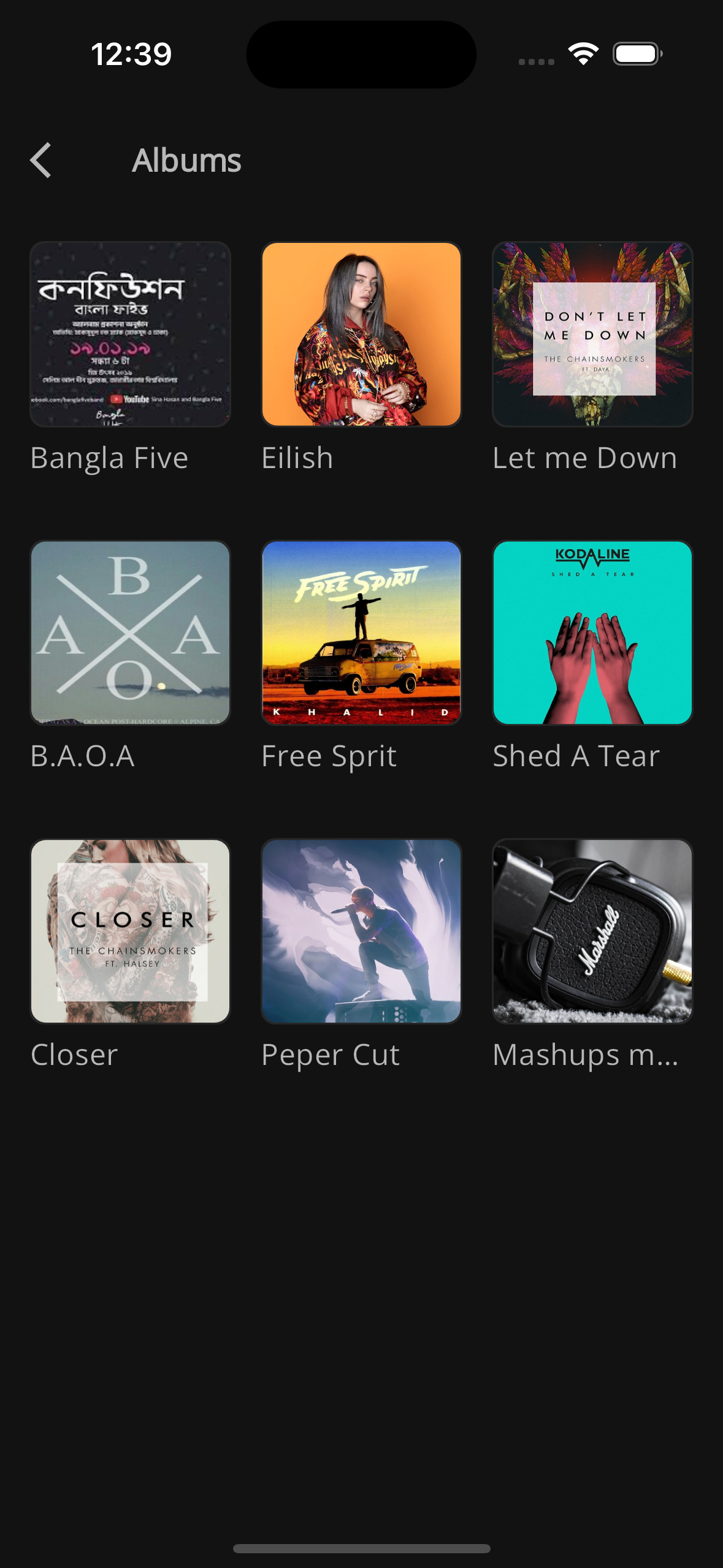Screen dimensions: 723x1568
Task: Select the 'Closer' album title
Action: (x=73, y=1055)
